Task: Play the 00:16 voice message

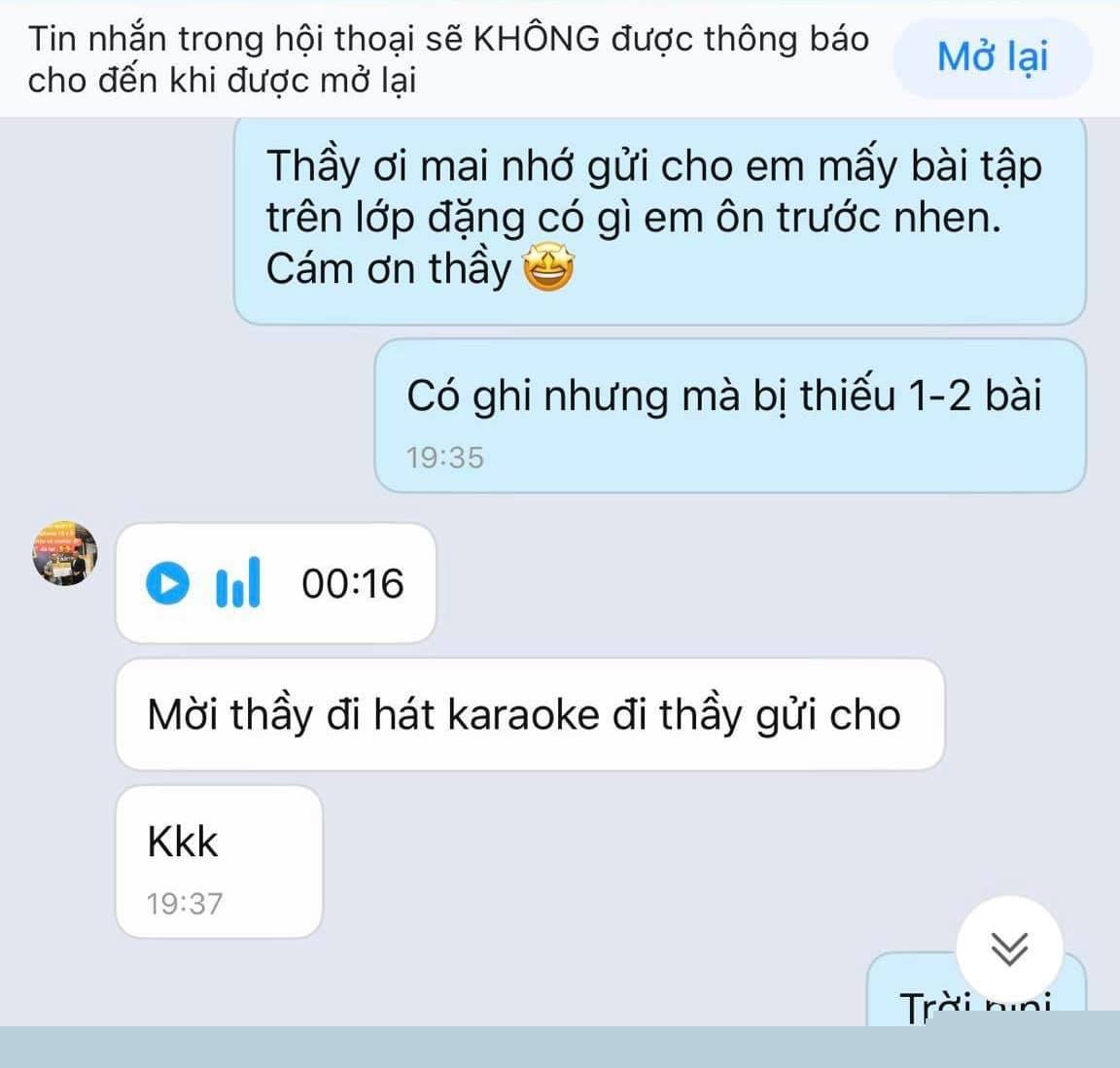Action: 167,583
